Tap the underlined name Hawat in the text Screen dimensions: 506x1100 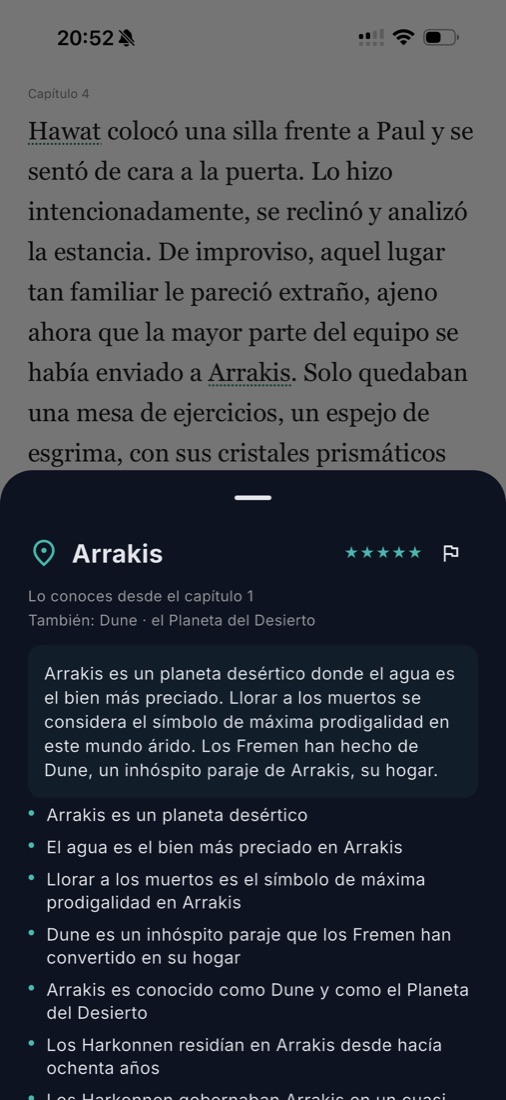[65, 131]
